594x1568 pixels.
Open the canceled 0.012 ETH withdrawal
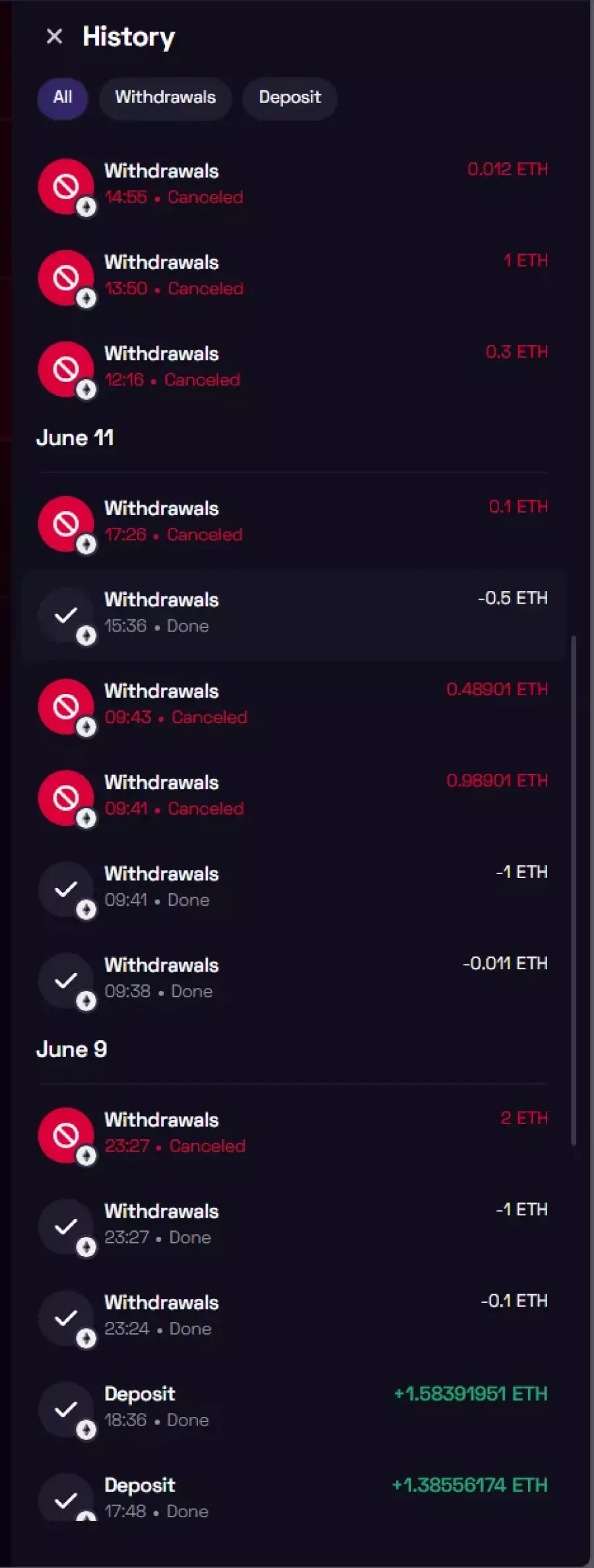click(x=292, y=185)
